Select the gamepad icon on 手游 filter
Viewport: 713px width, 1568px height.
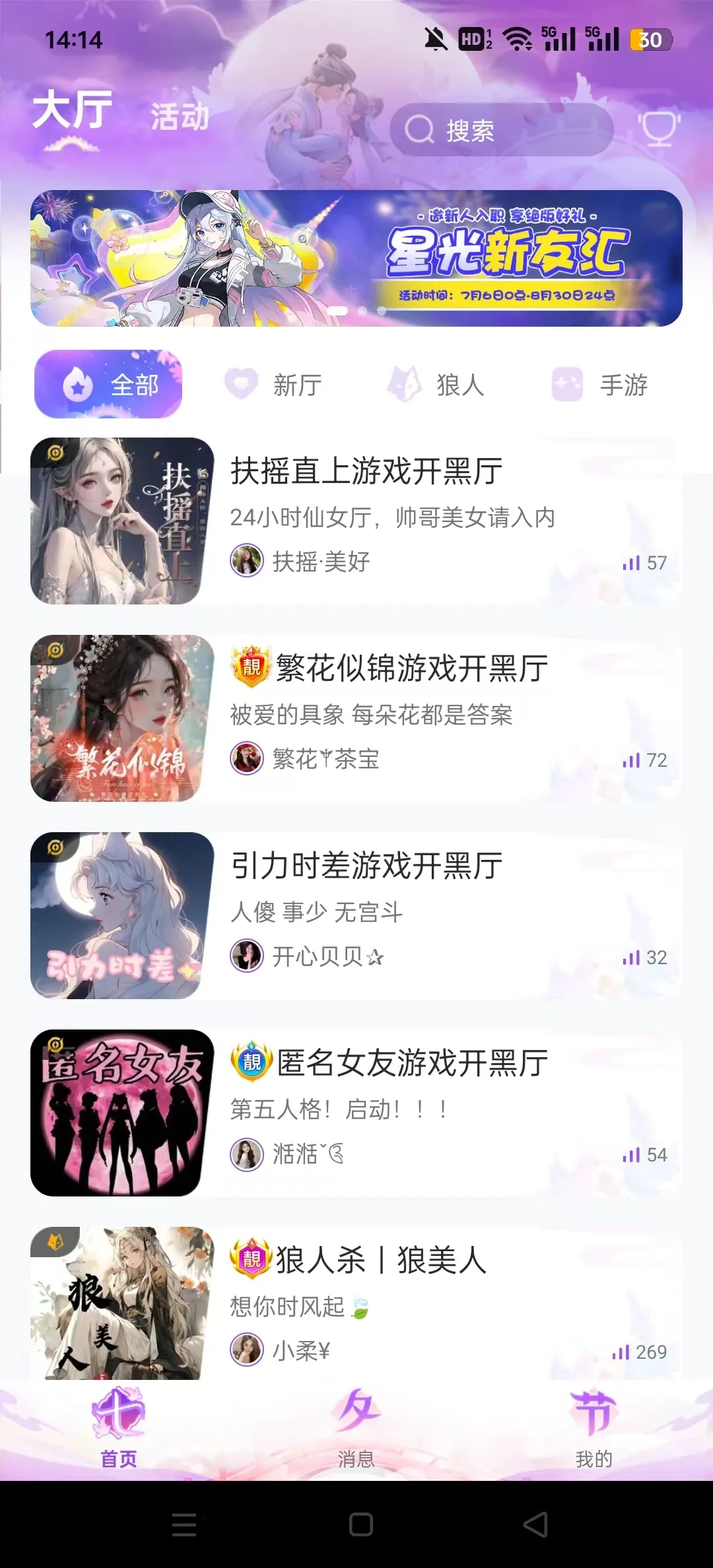[568, 385]
